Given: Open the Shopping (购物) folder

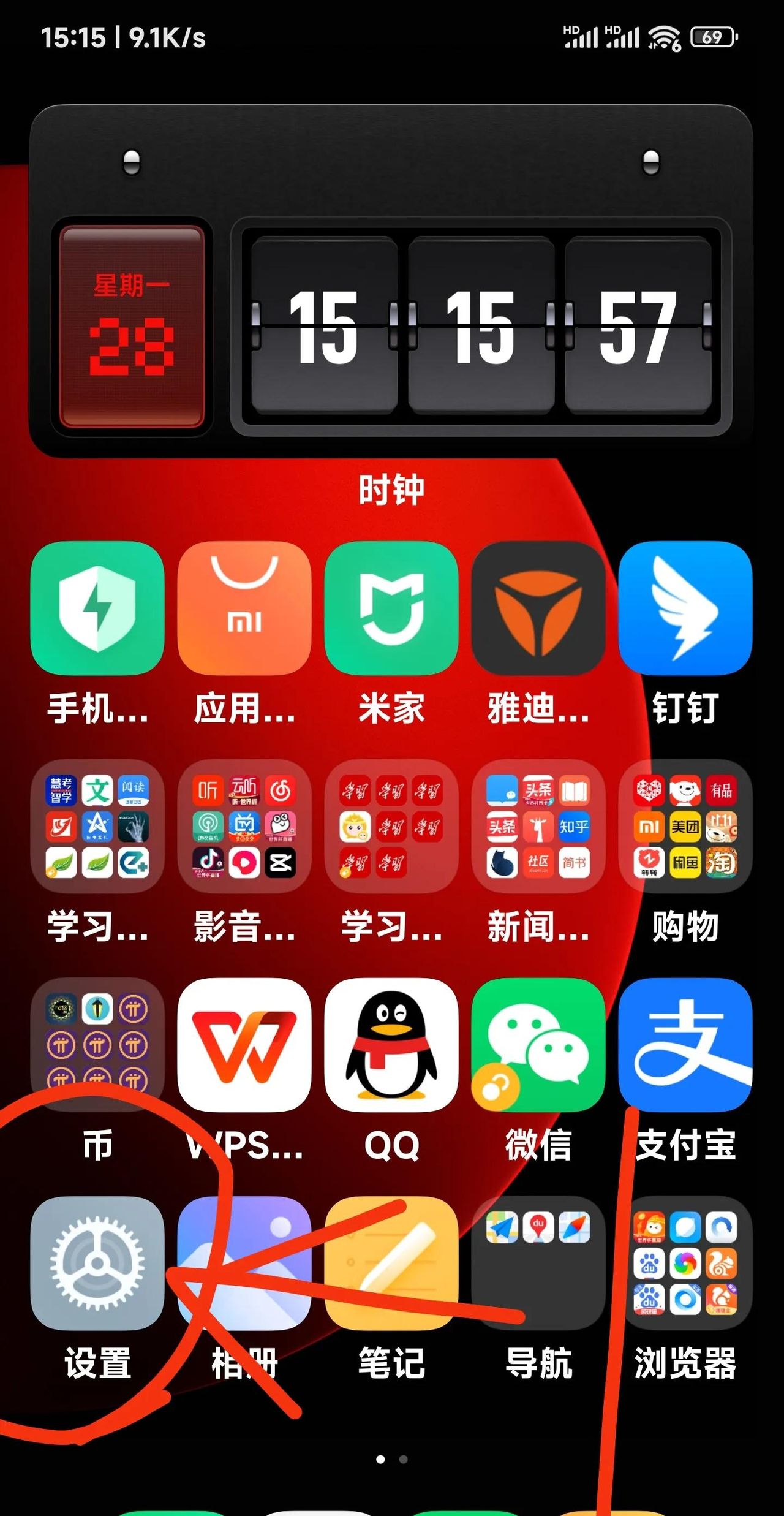Looking at the screenshot, I should [686, 830].
